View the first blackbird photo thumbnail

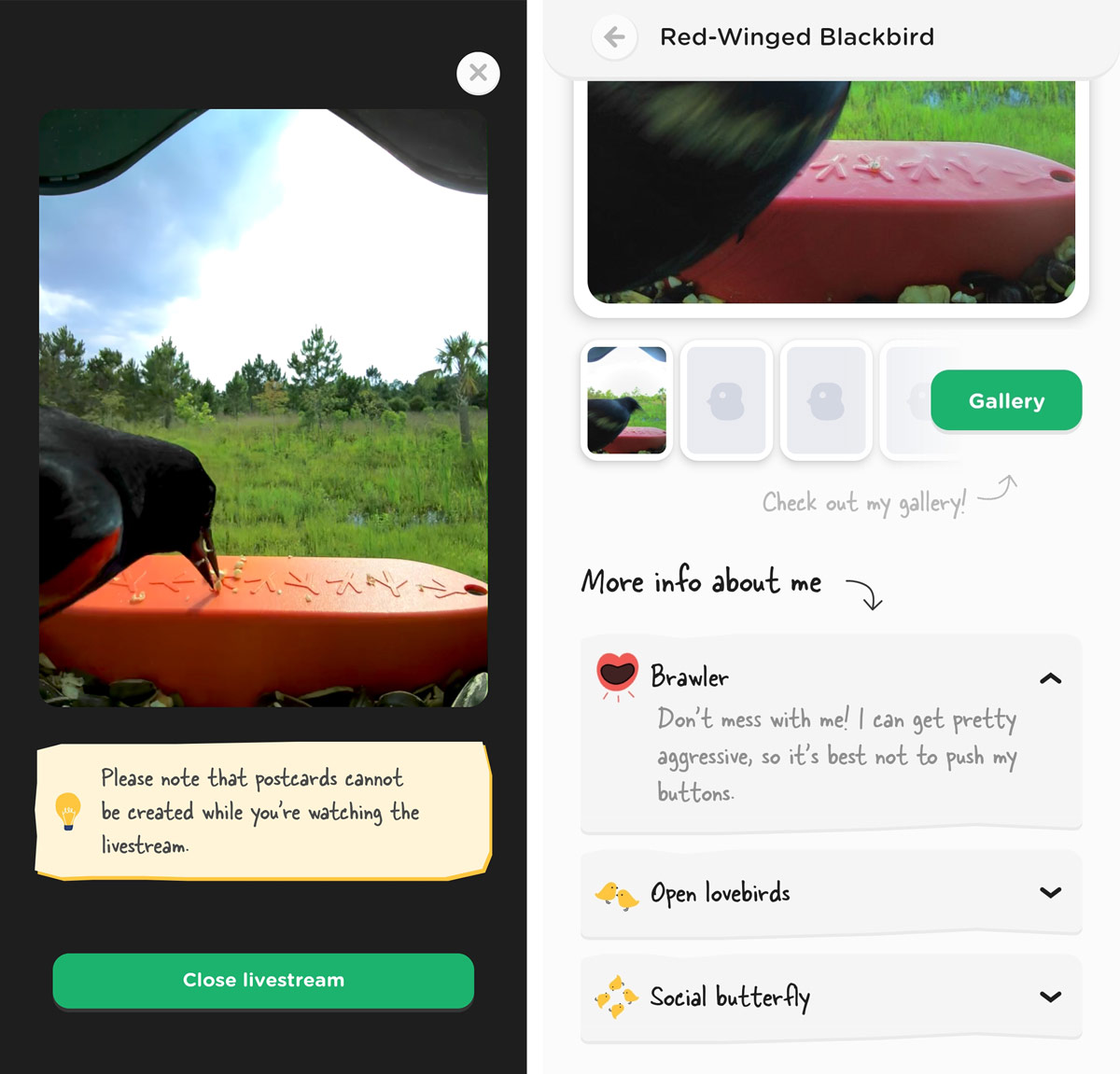pyautogui.click(x=626, y=400)
